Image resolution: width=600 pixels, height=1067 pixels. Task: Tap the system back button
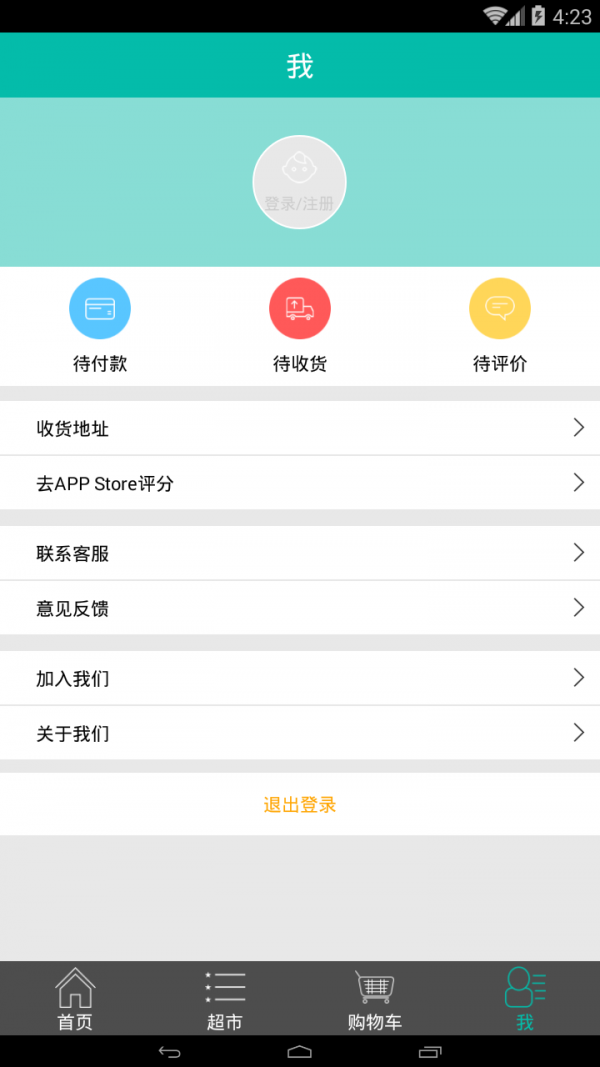[170, 1051]
